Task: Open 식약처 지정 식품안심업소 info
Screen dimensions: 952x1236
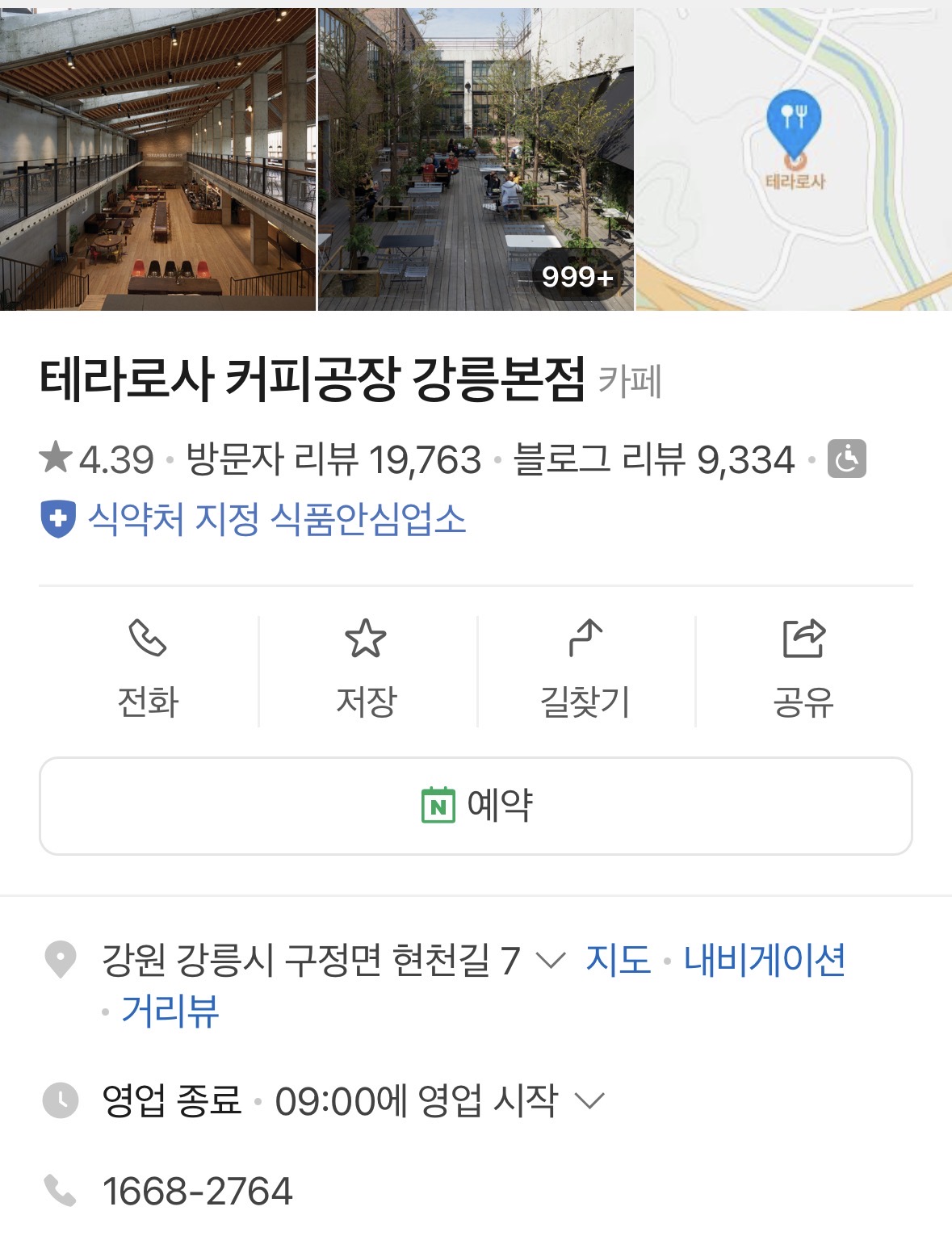Action: pyautogui.click(x=276, y=518)
